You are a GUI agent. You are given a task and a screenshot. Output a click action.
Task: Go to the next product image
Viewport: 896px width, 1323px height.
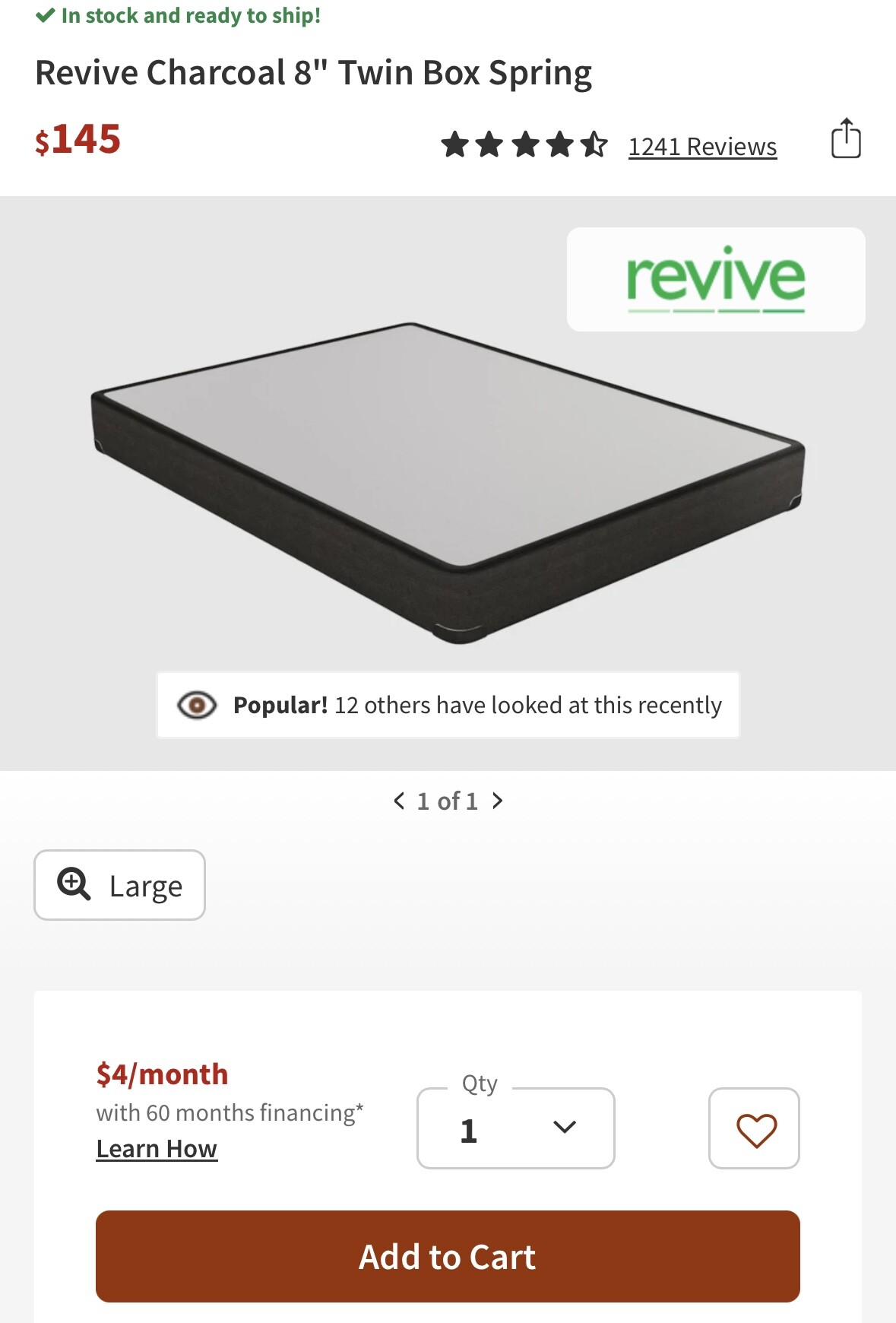498,801
